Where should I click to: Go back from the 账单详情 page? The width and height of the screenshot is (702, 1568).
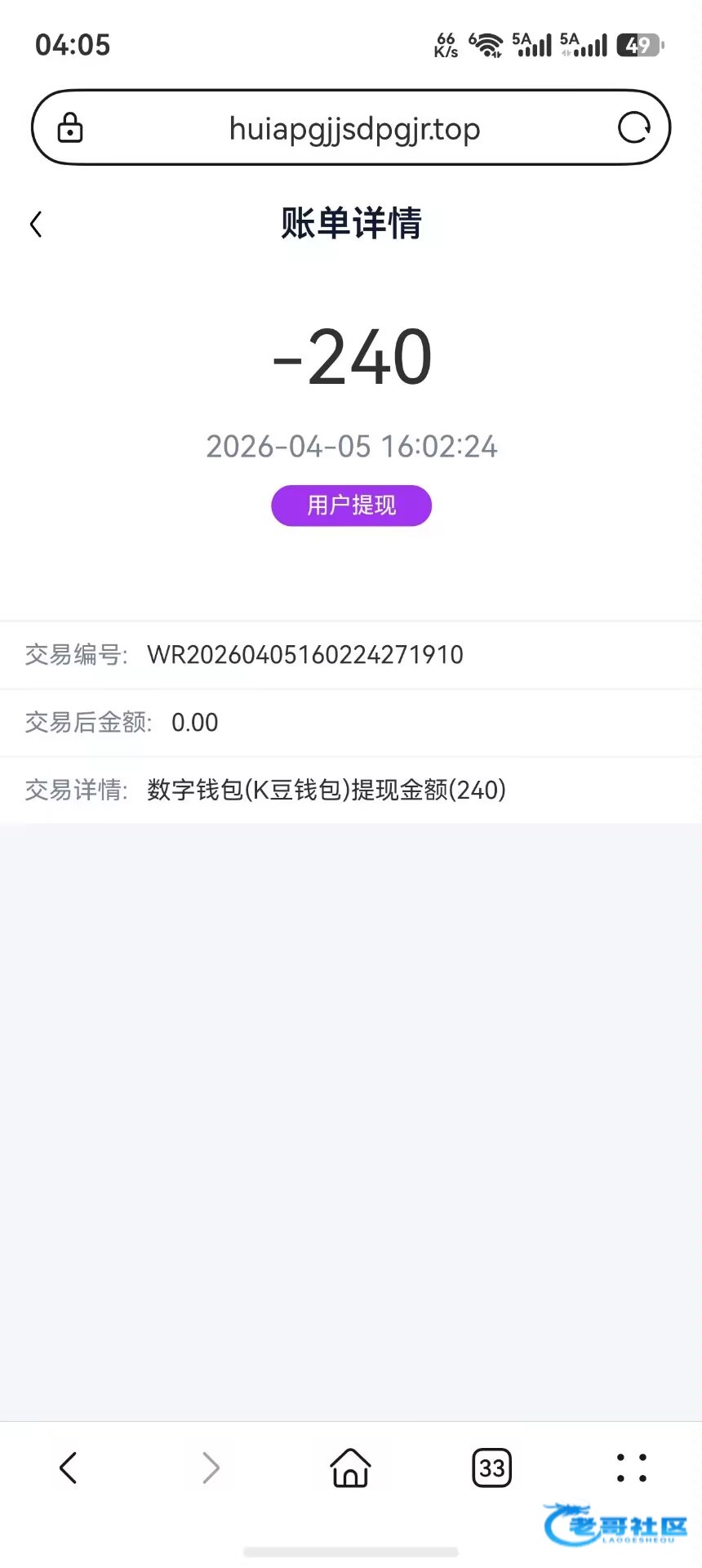(36, 225)
